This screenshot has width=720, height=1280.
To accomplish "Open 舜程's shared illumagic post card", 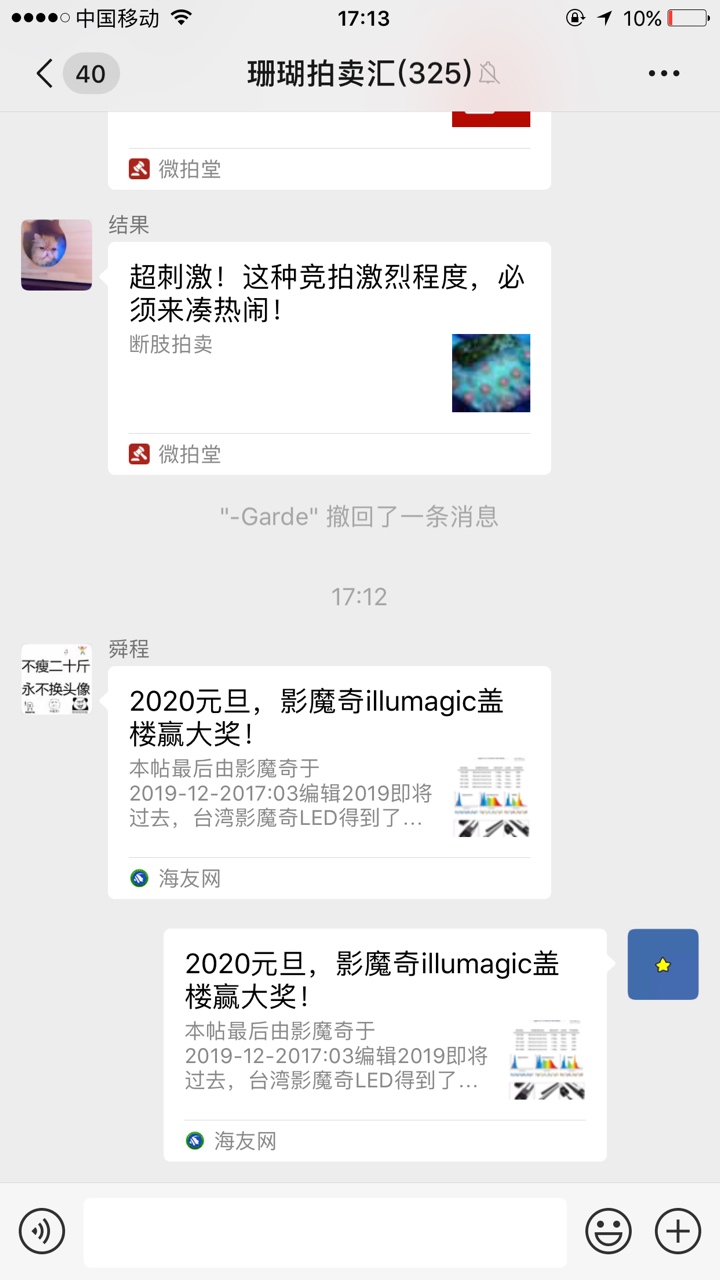I will (x=329, y=782).
